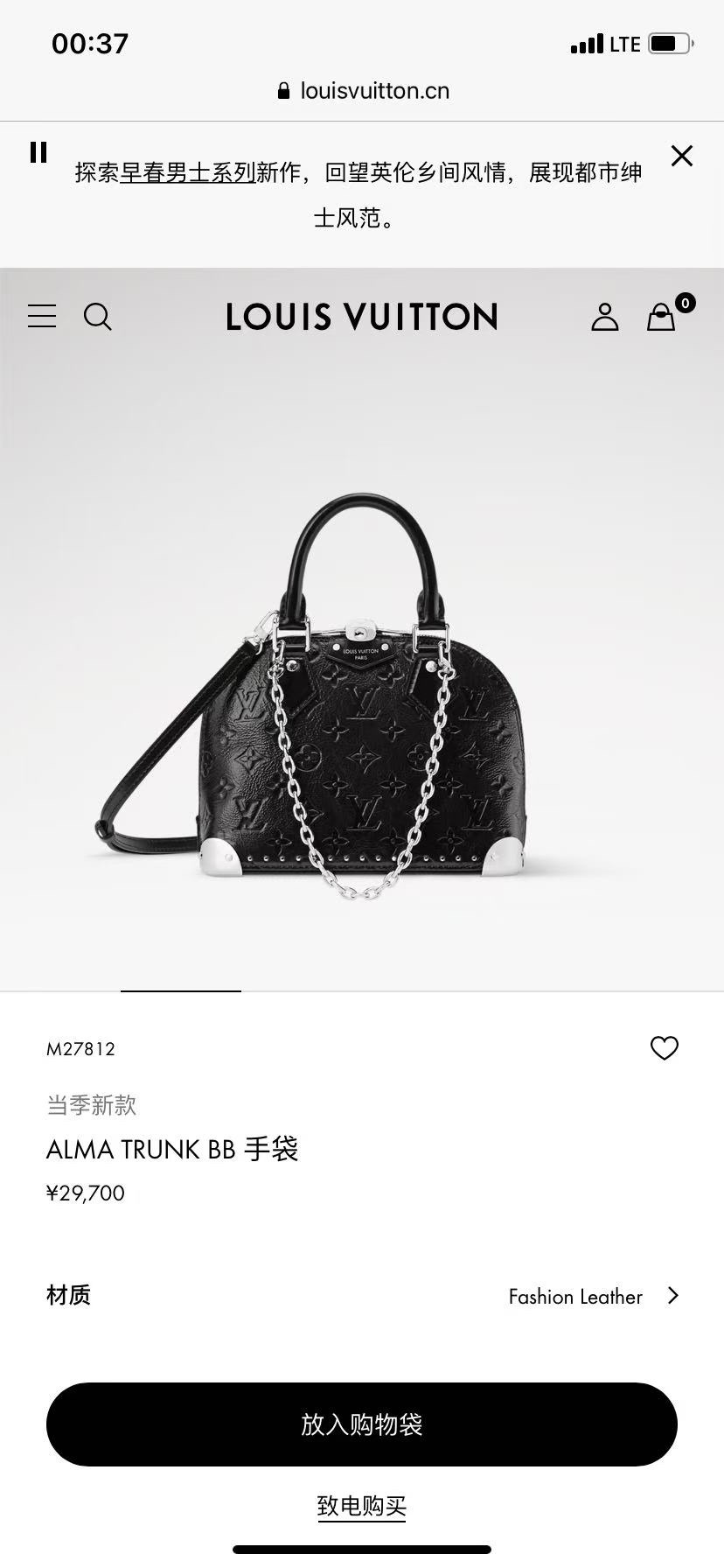The image size is (724, 1568).
Task: Open the Alma Trunk BB product image
Action: (362, 700)
